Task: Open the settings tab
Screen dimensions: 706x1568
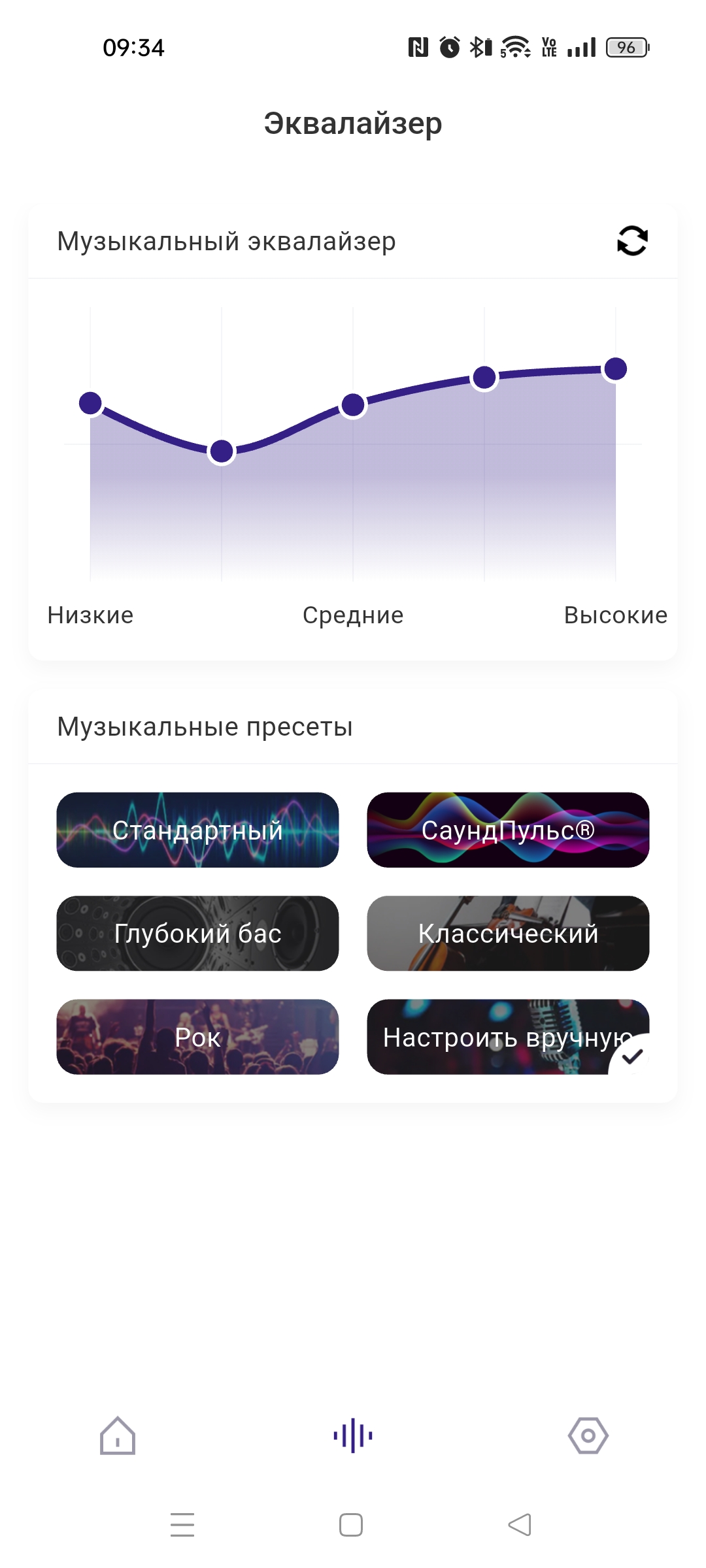Action: point(588,1435)
